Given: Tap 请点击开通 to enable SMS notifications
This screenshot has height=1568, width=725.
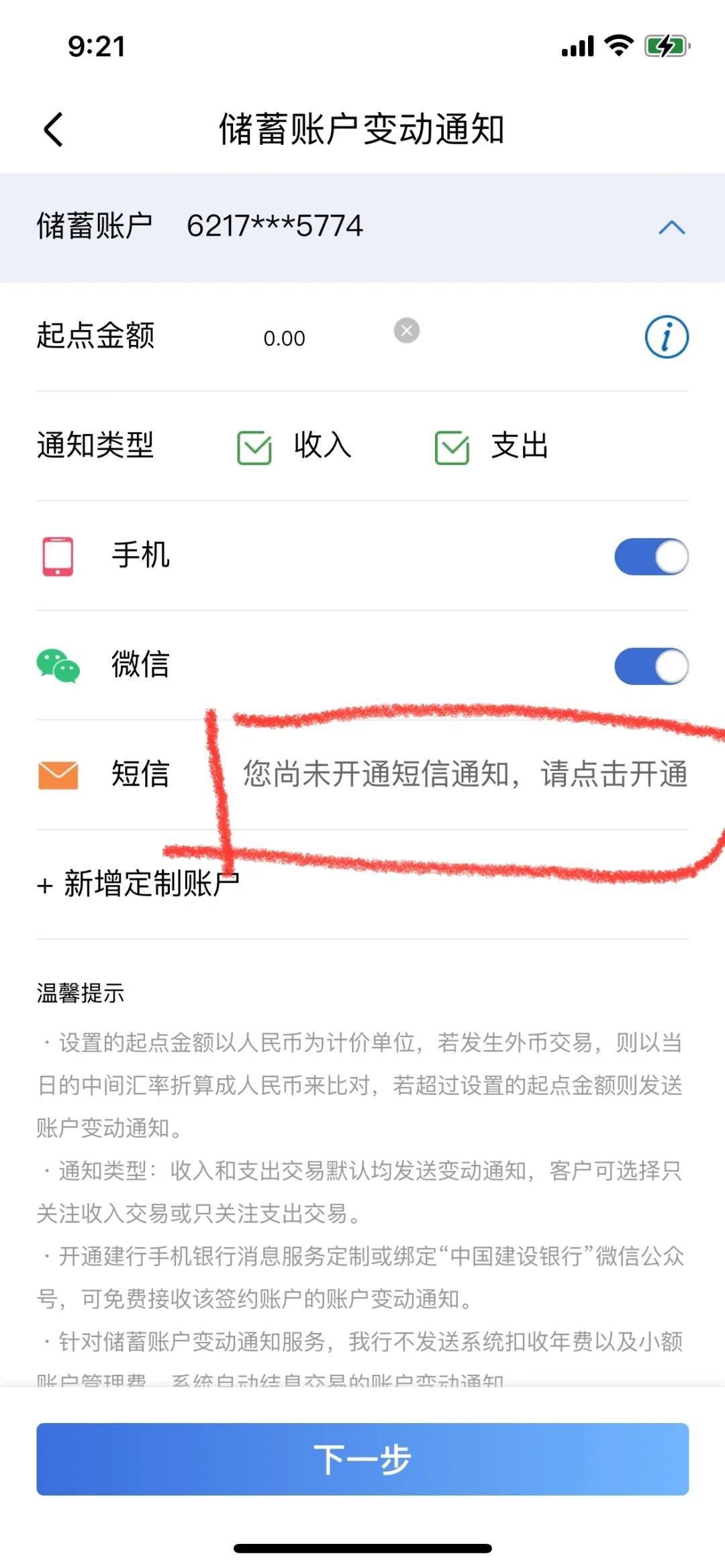Looking at the screenshot, I should pos(614,775).
